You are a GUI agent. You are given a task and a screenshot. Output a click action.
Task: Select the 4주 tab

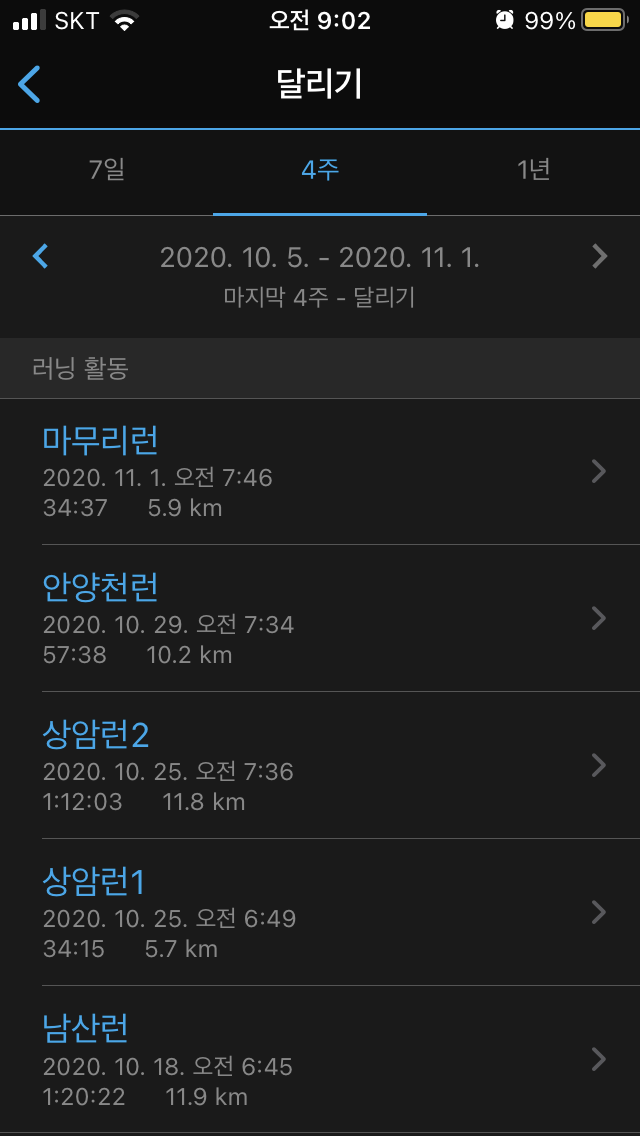(x=320, y=170)
